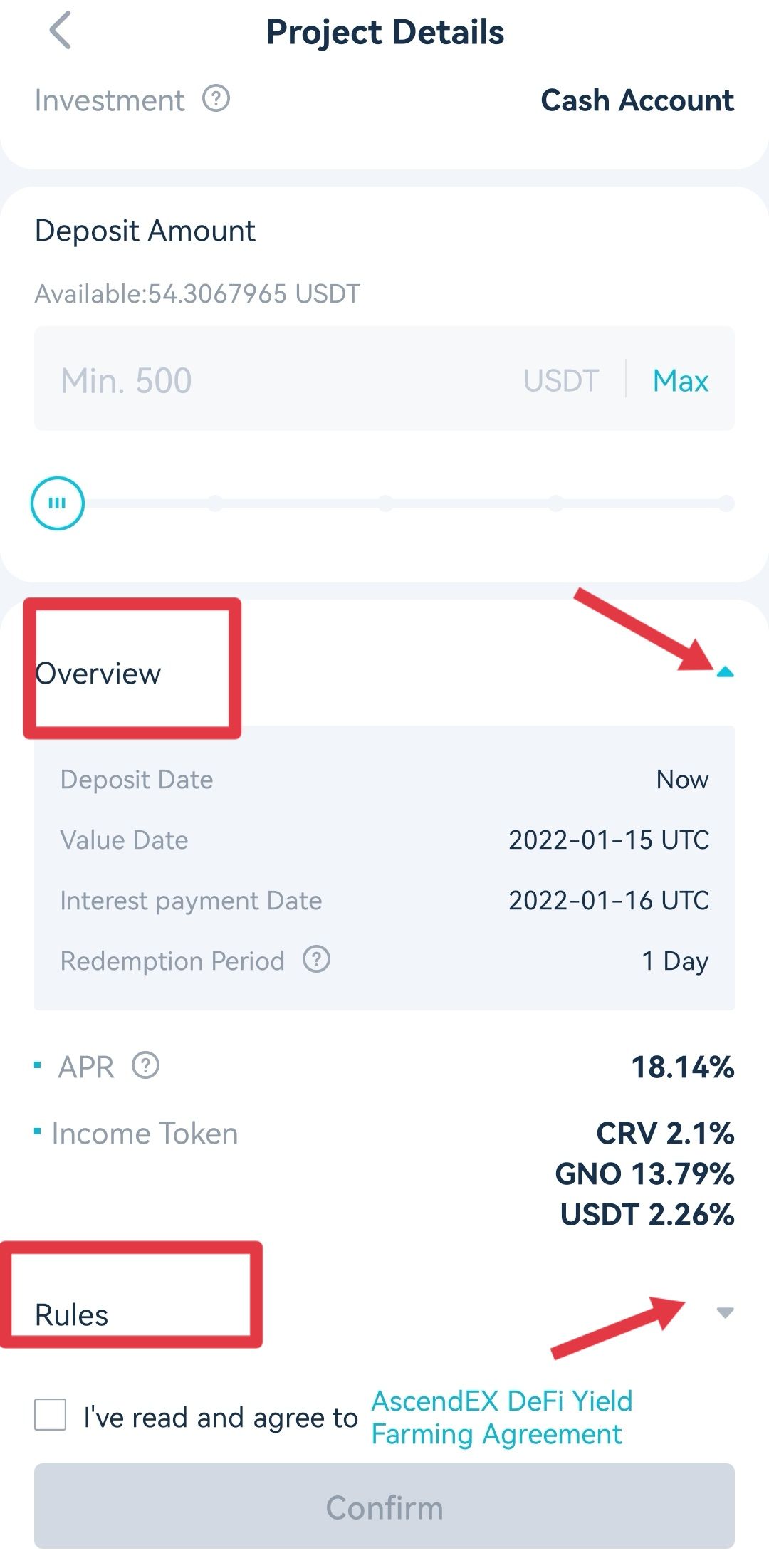This screenshot has height=1568, width=769.
Task: Expand the Rules section arrow
Action: pos(725,1313)
